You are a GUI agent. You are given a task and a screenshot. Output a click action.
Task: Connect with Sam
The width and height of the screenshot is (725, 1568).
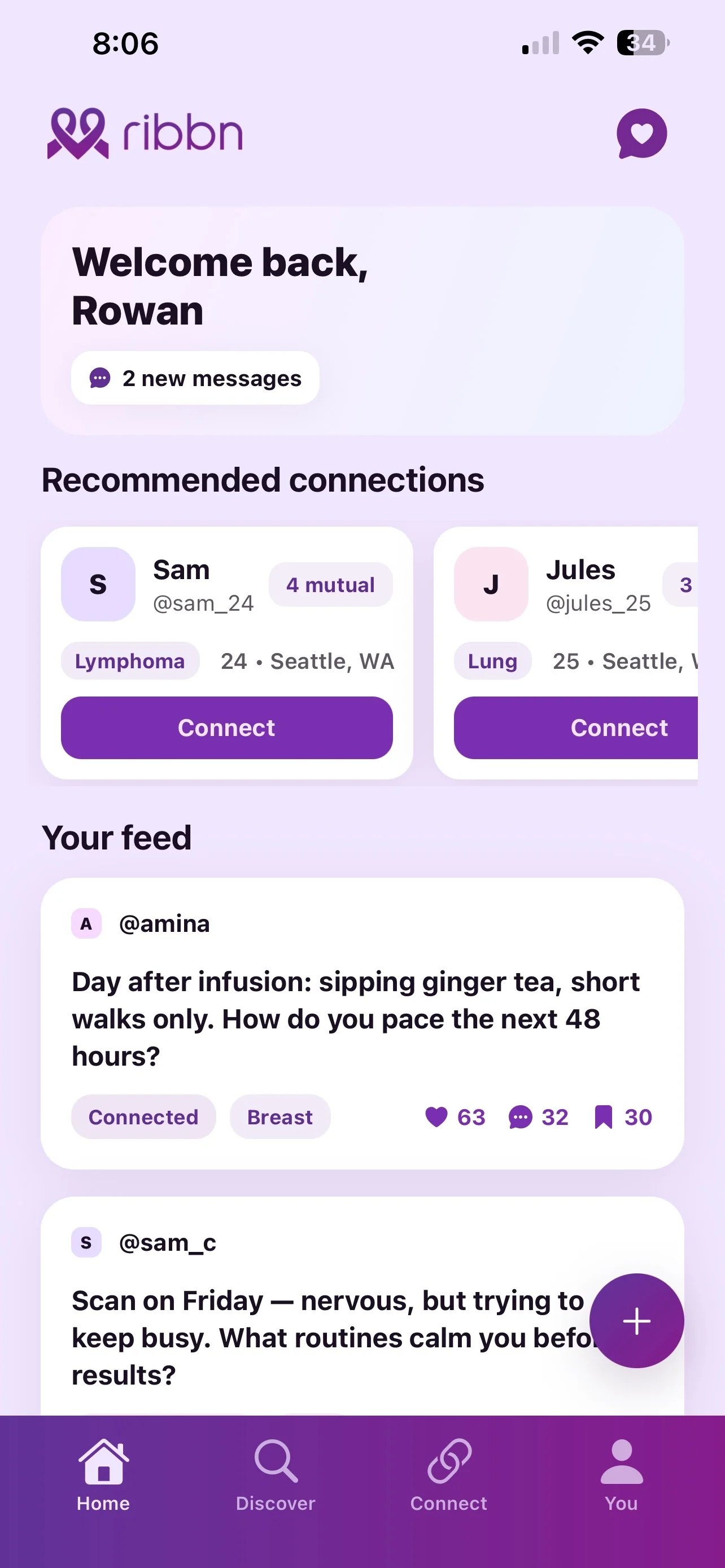pos(226,728)
